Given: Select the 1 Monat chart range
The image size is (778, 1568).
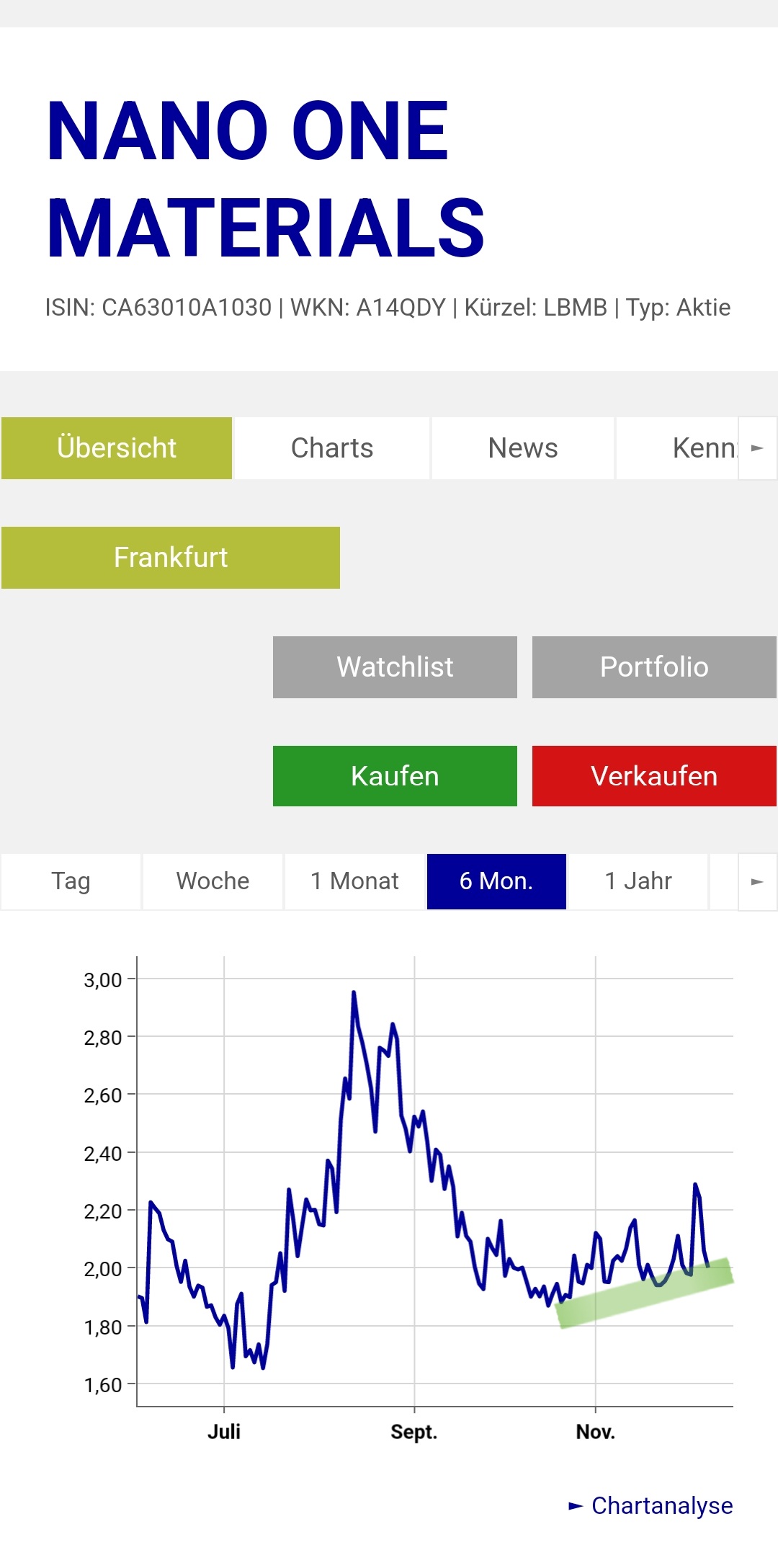Looking at the screenshot, I should 354,881.
